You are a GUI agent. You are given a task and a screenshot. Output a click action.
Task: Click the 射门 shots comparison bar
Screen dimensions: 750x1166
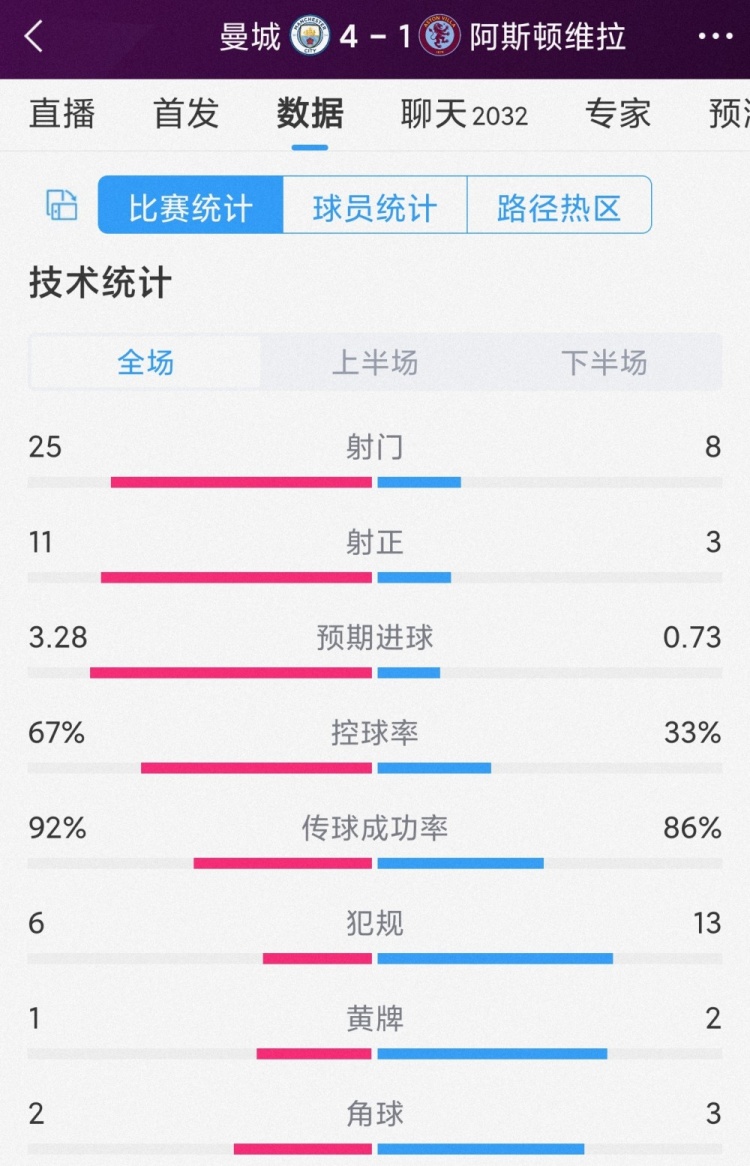tap(375, 481)
